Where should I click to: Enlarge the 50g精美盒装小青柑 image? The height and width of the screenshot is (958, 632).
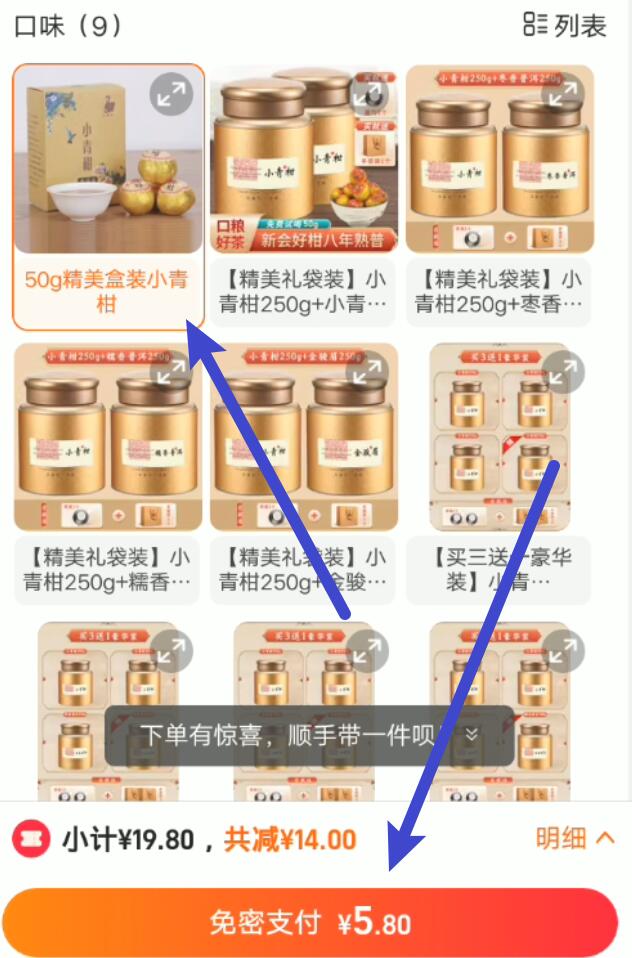pos(172,94)
